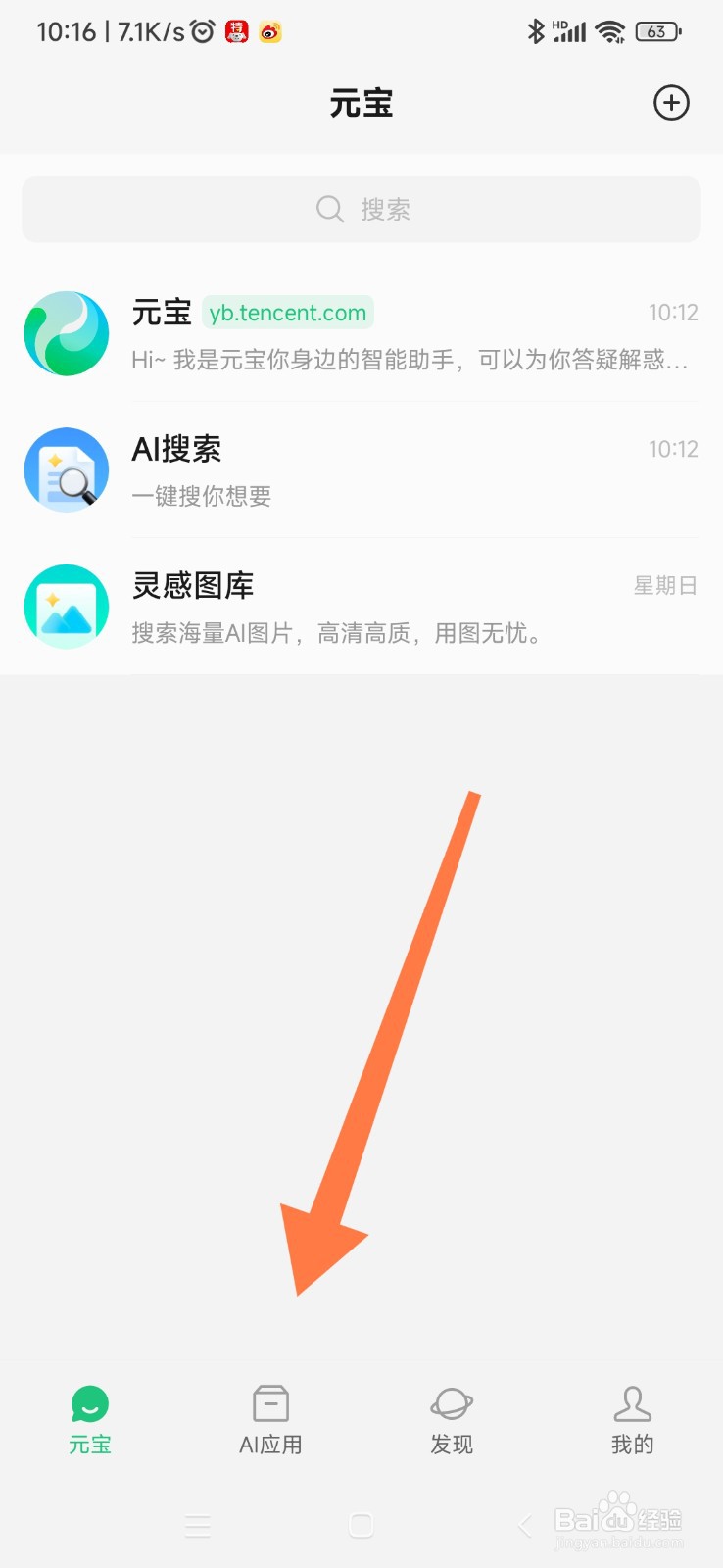This screenshot has height=1568, width=723.
Task: Switch to the AI应用 tab
Action: click(x=270, y=1421)
